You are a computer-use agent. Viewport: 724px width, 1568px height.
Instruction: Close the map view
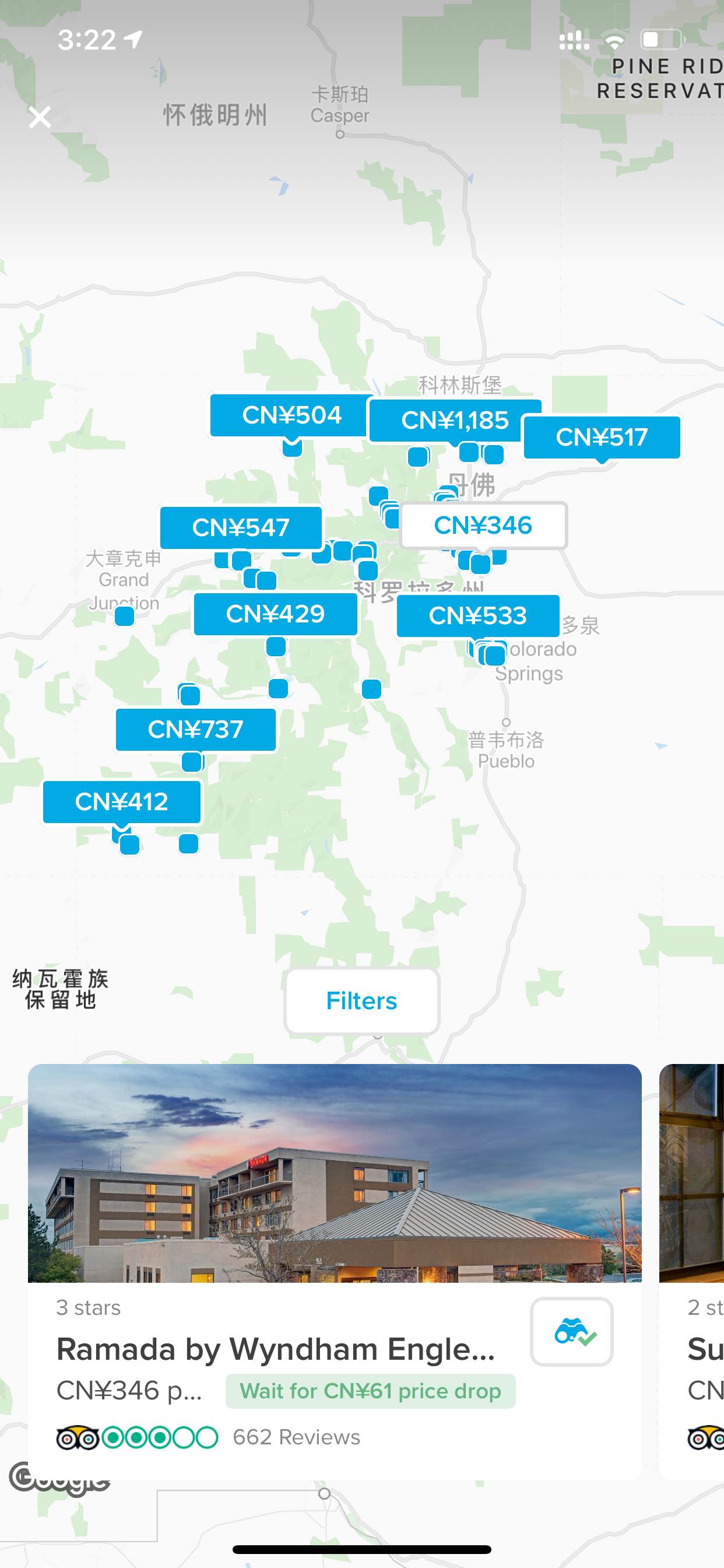(40, 117)
